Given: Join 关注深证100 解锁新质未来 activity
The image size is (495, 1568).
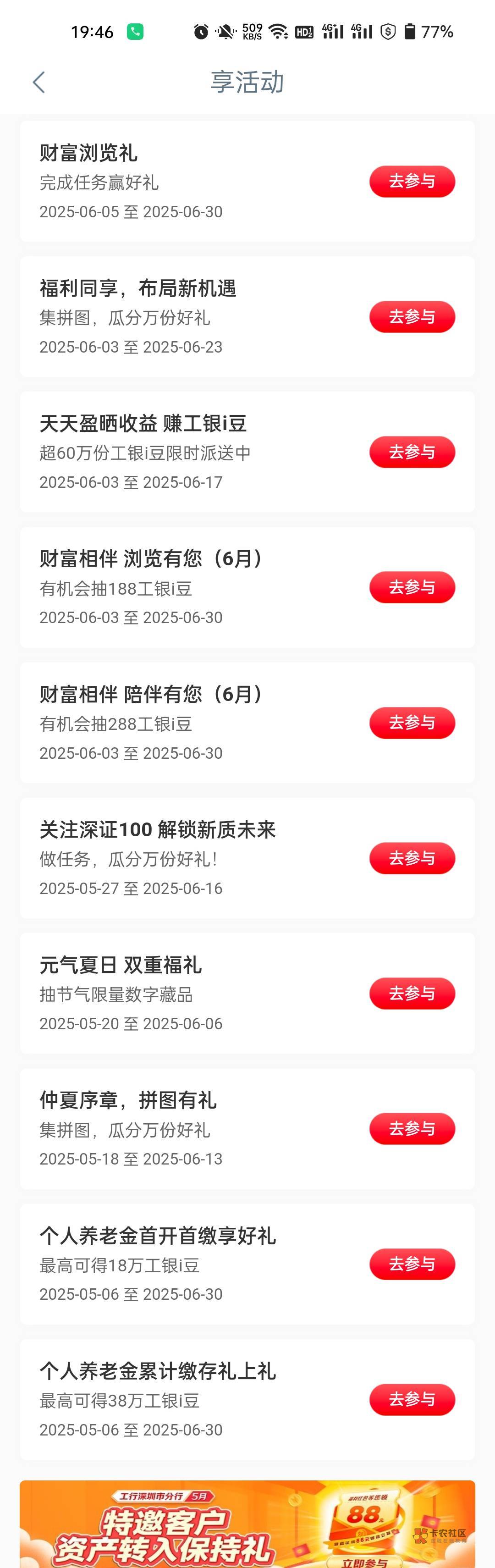Looking at the screenshot, I should [x=412, y=858].
